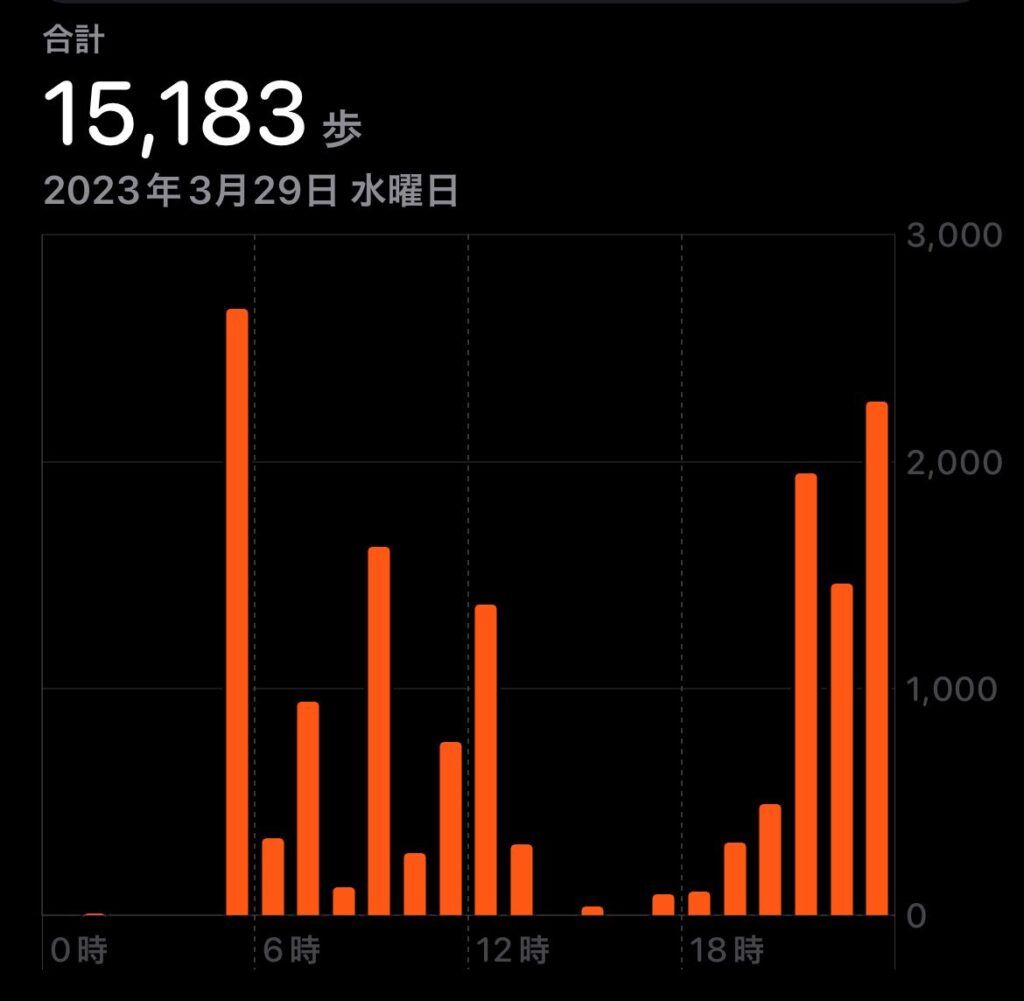The image size is (1024, 1001).
Task: Select the first bar after 6時
Action: [x=273, y=876]
